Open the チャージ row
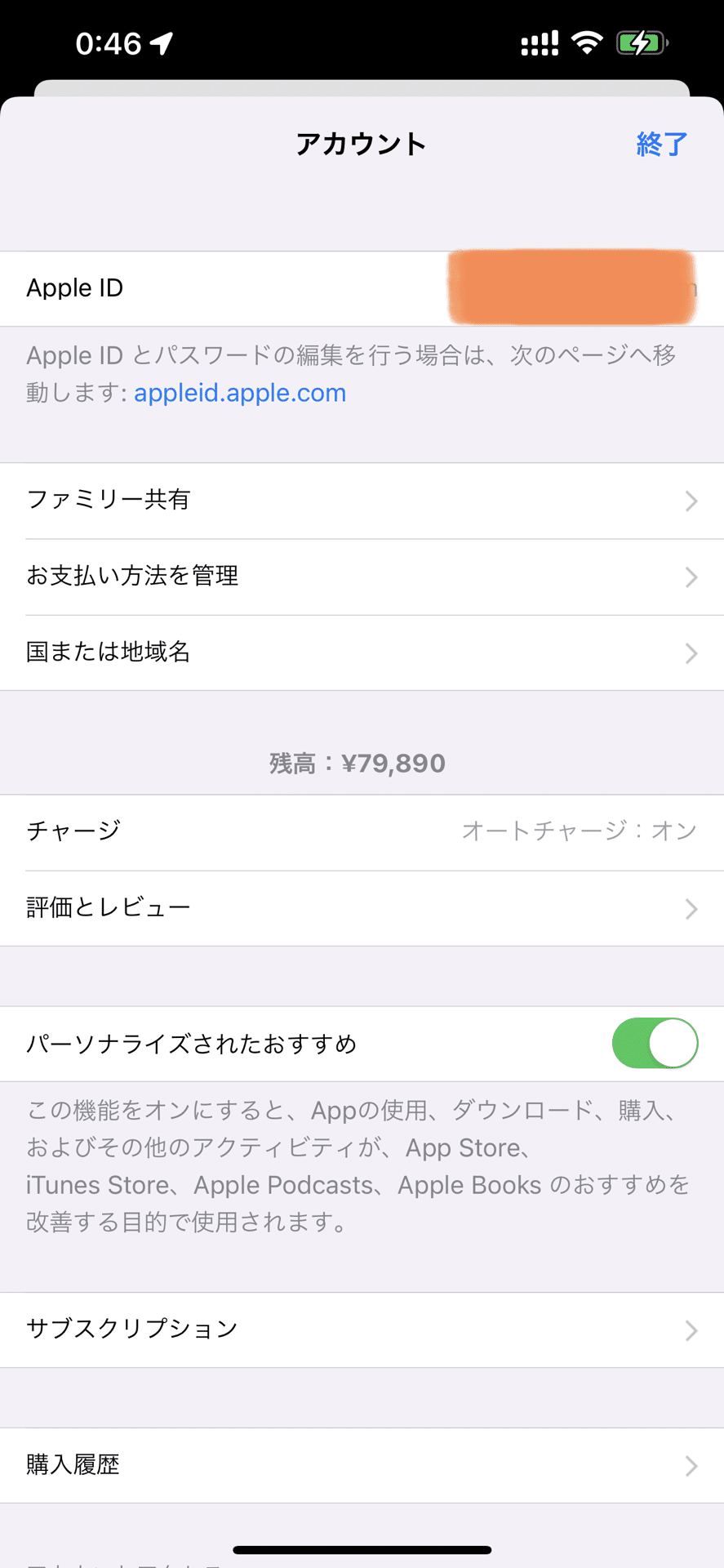Viewport: 724px width, 1568px height. pos(362,832)
